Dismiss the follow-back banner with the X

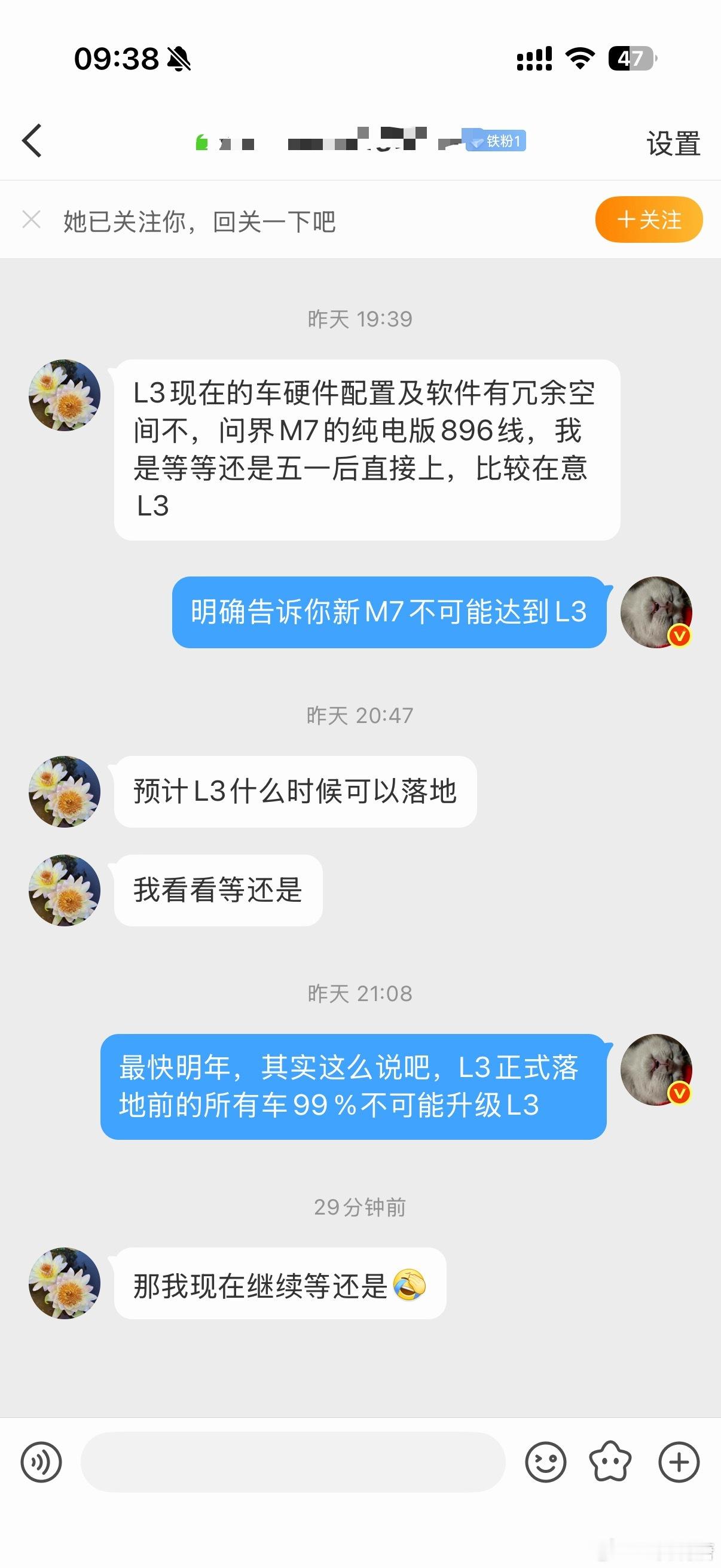(30, 220)
